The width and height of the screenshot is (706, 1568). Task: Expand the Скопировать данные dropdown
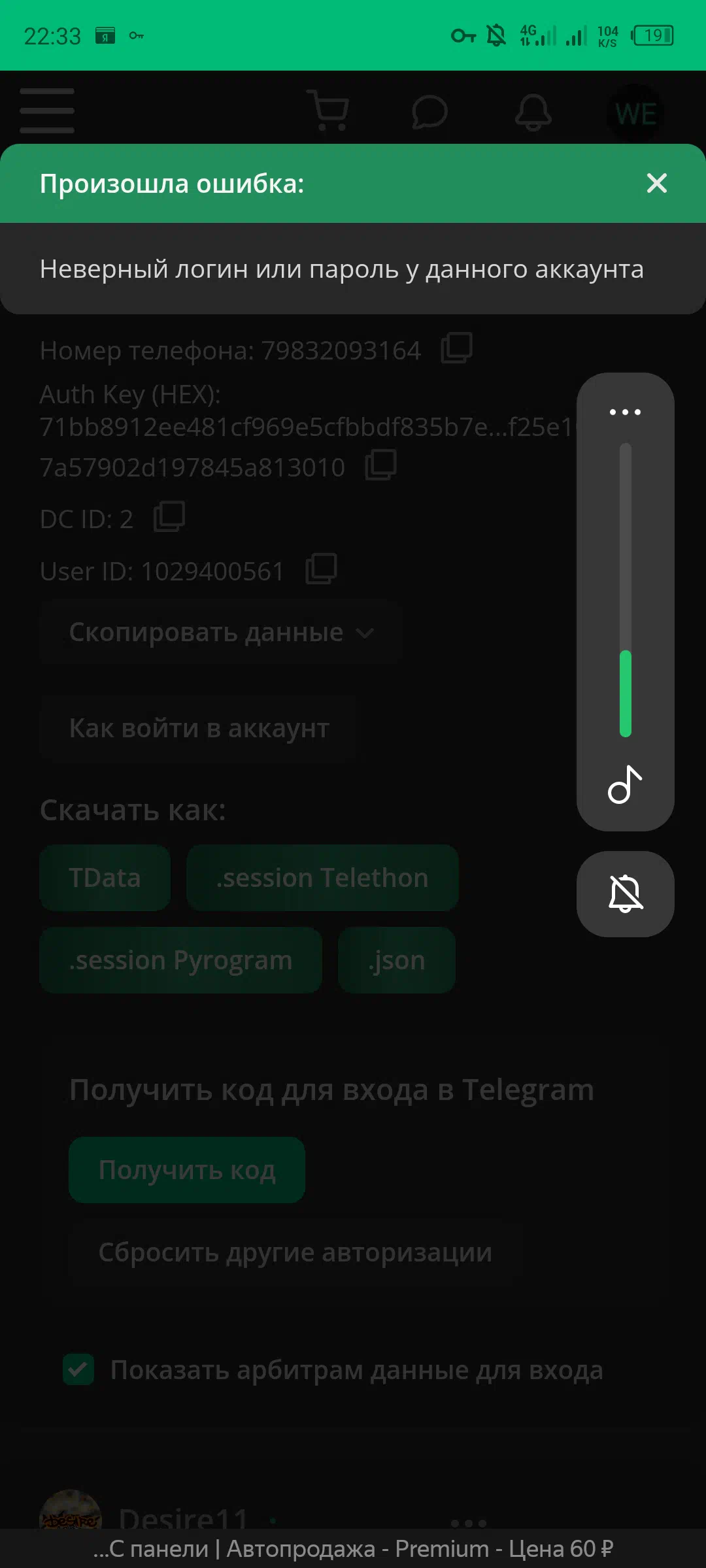pyautogui.click(x=221, y=633)
